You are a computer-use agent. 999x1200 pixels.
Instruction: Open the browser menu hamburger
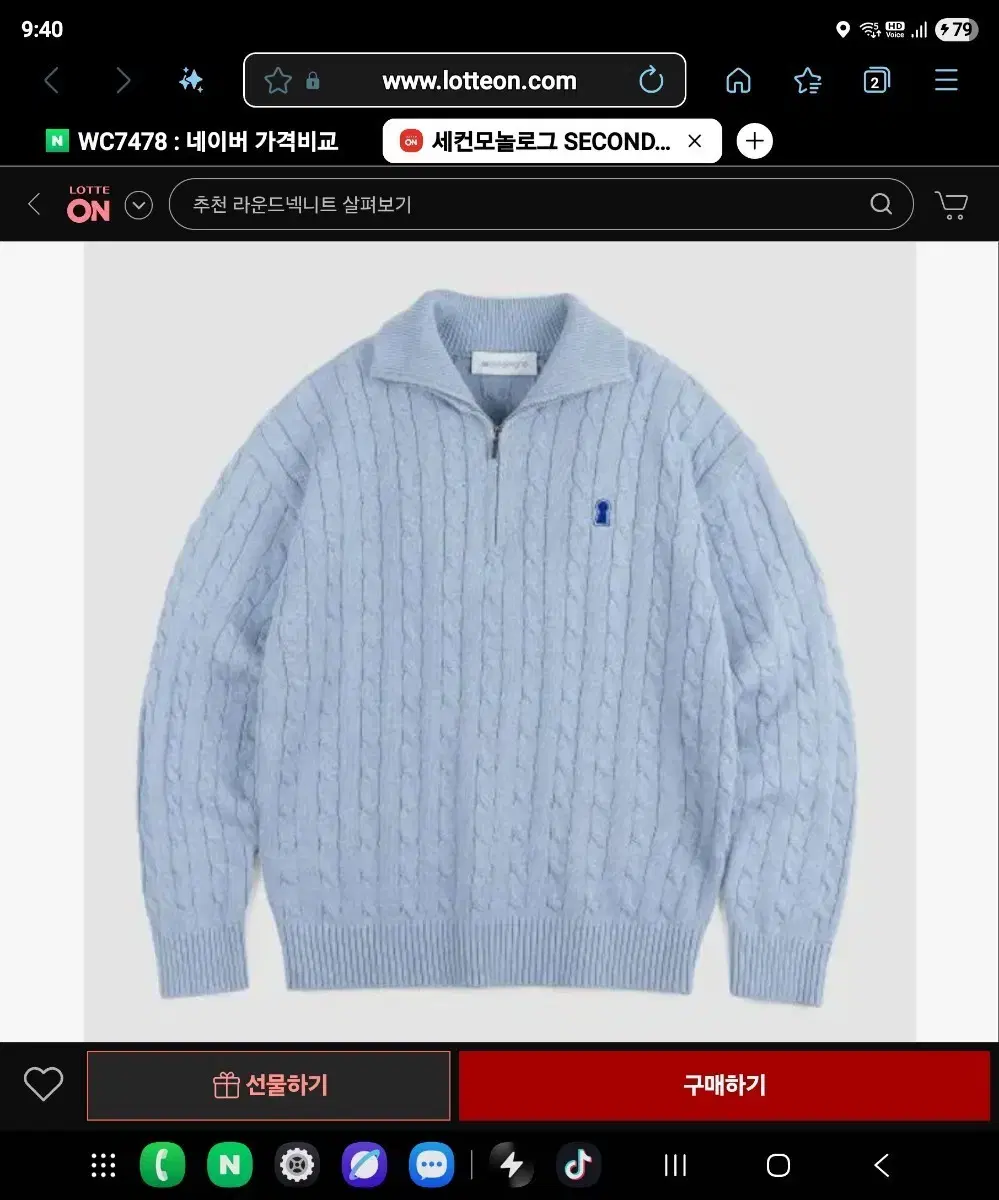(x=945, y=80)
